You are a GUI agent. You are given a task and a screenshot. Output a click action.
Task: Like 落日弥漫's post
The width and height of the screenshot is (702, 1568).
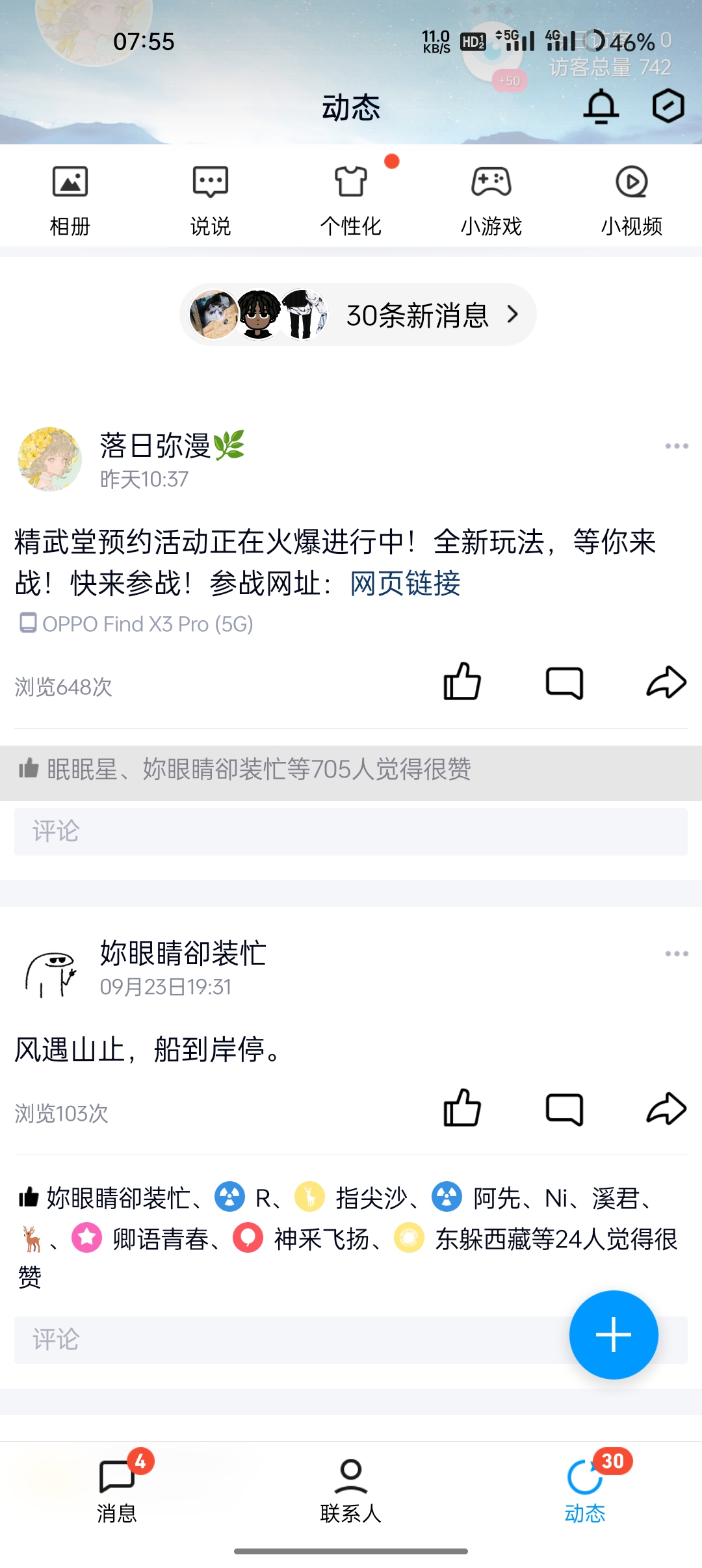[462, 682]
